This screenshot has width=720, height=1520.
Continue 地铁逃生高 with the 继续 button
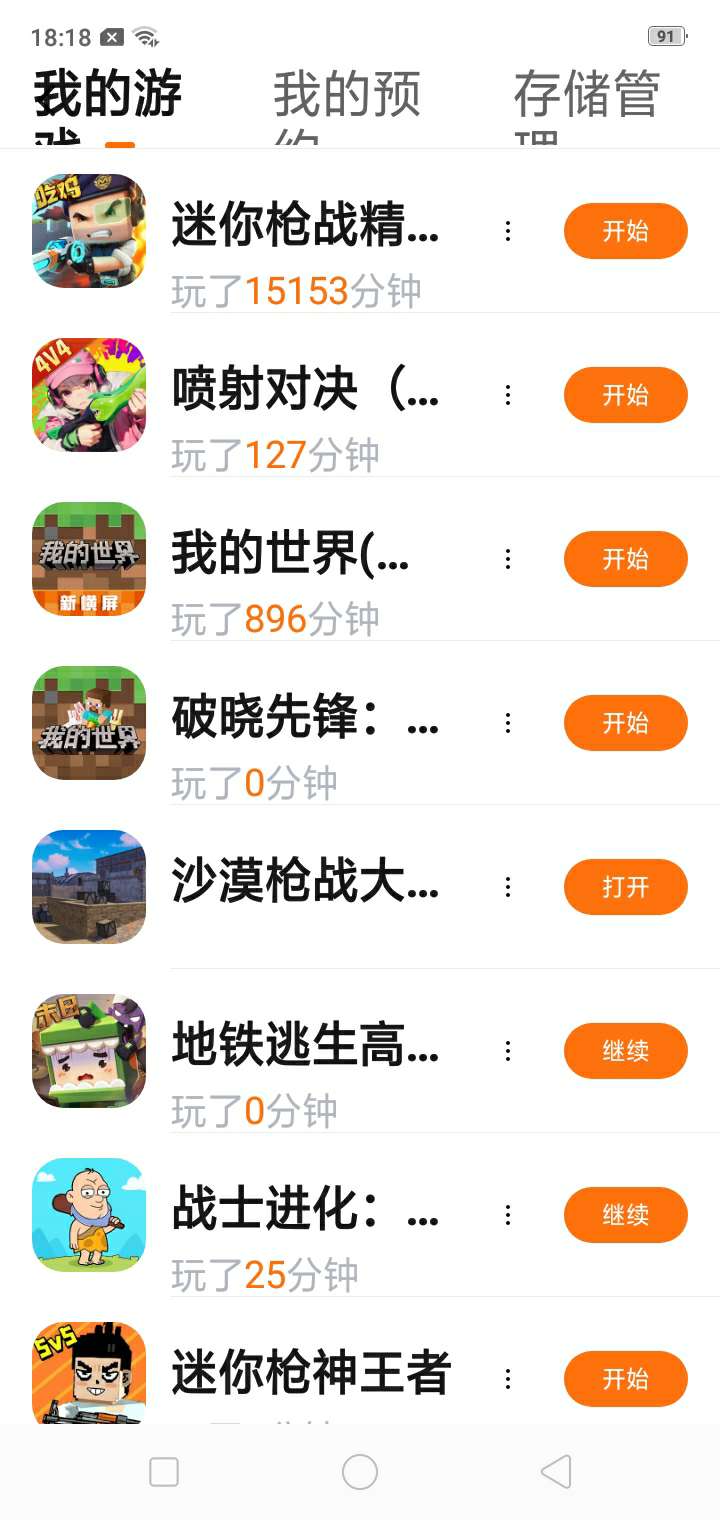click(x=625, y=1051)
